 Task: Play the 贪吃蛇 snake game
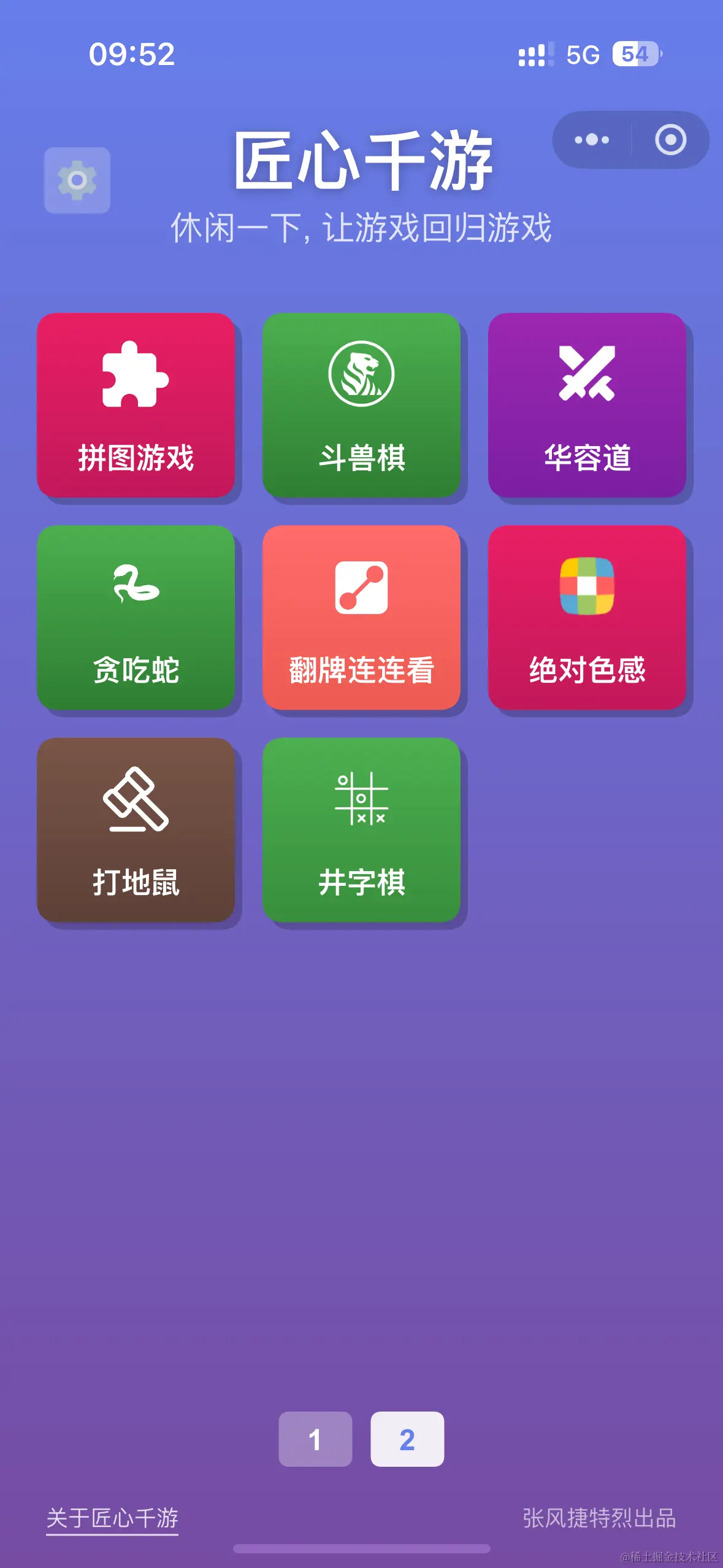(x=136, y=617)
